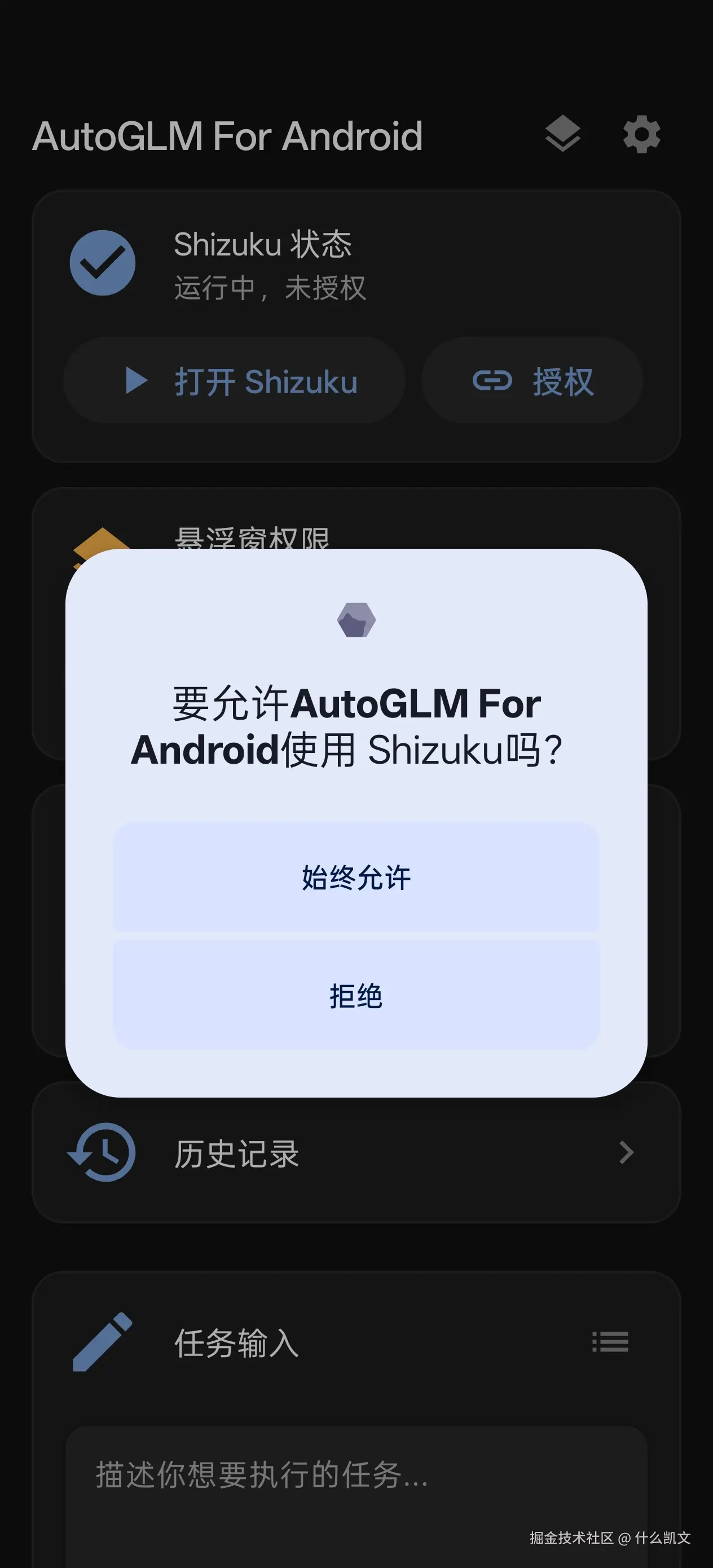Open the settings gear icon
This screenshot has width=713, height=1568.
[x=641, y=135]
